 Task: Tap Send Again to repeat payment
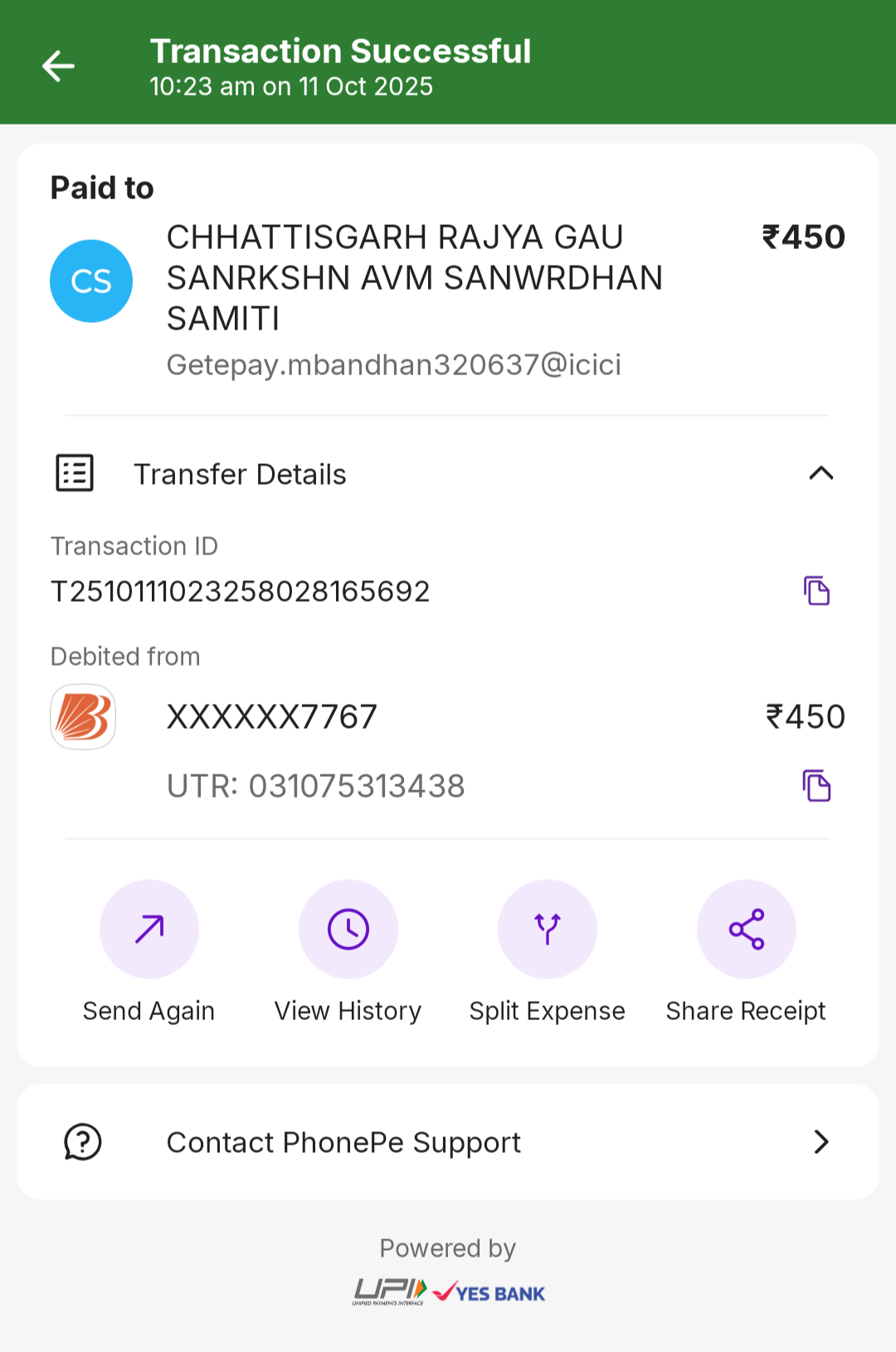[149, 930]
